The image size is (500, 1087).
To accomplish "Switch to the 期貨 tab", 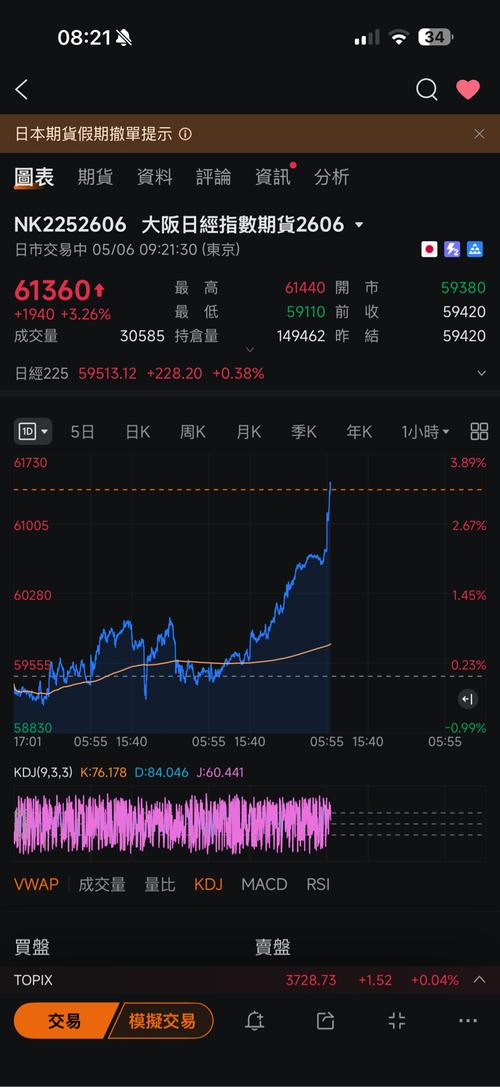I will coord(96,177).
